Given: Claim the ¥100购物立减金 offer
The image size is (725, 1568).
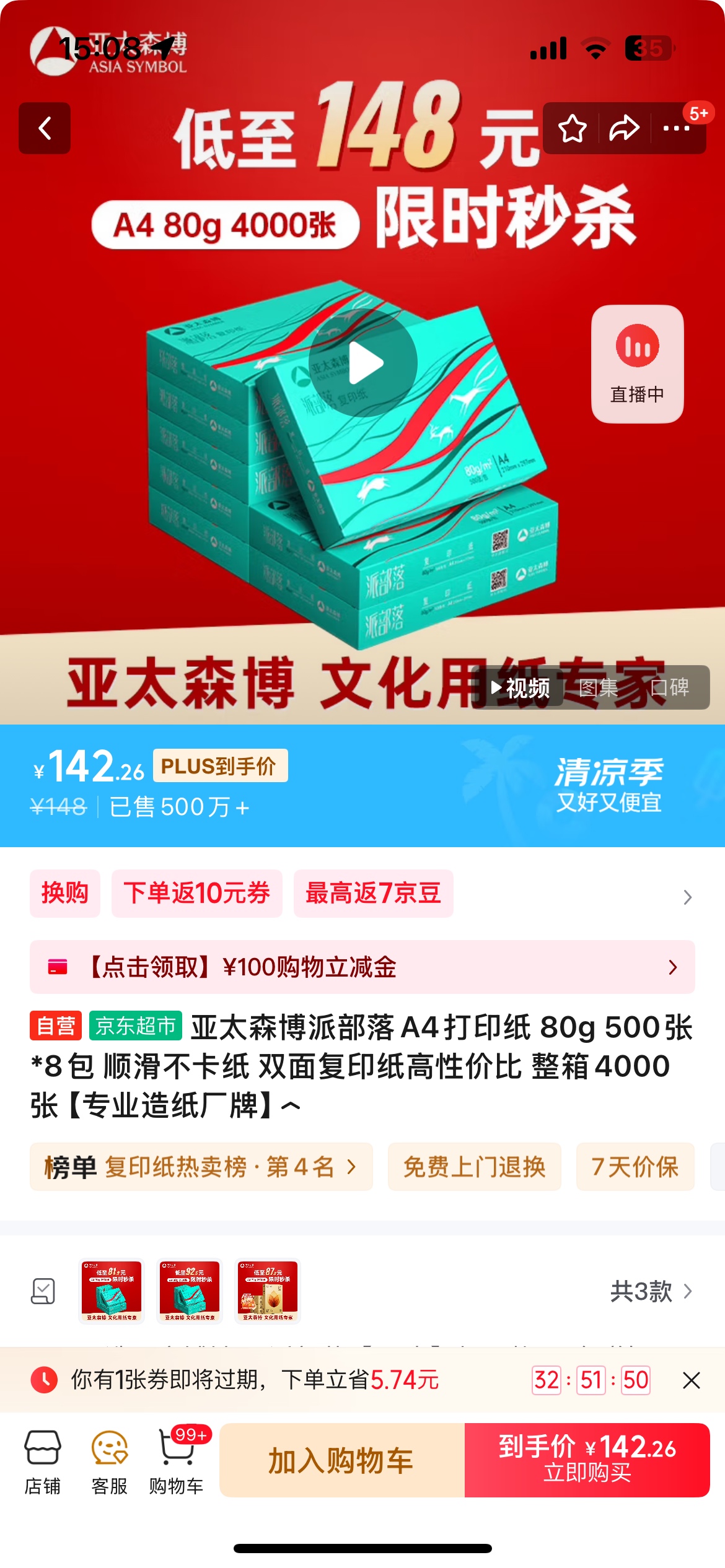Looking at the screenshot, I should click(362, 967).
